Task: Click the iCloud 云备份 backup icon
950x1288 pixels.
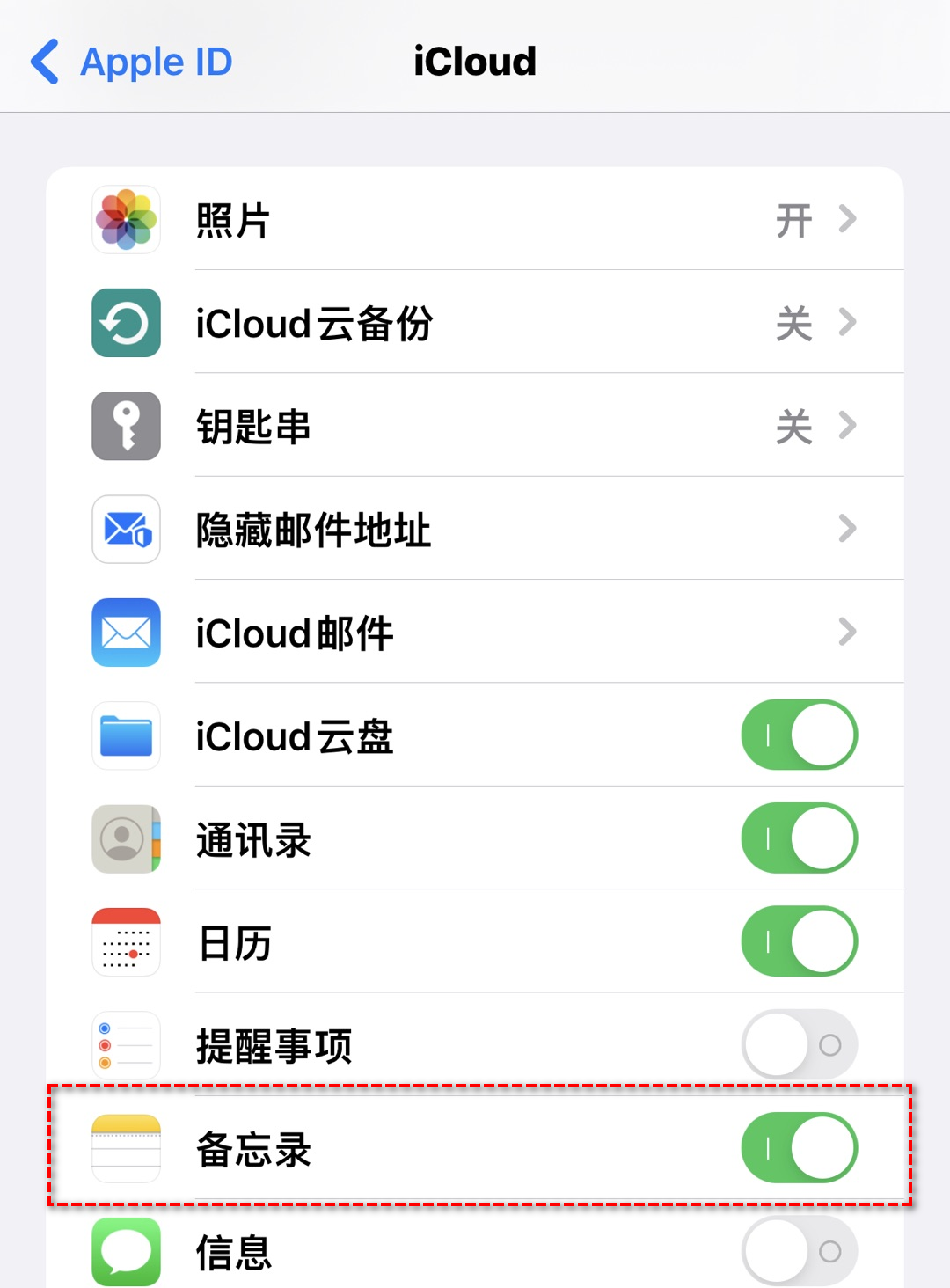Action: click(126, 323)
